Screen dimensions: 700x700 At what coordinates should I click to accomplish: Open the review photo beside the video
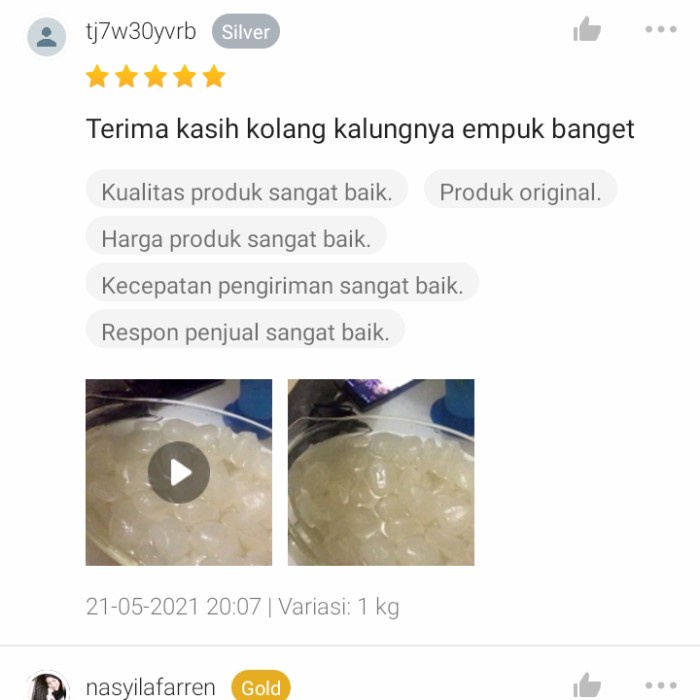(381, 472)
